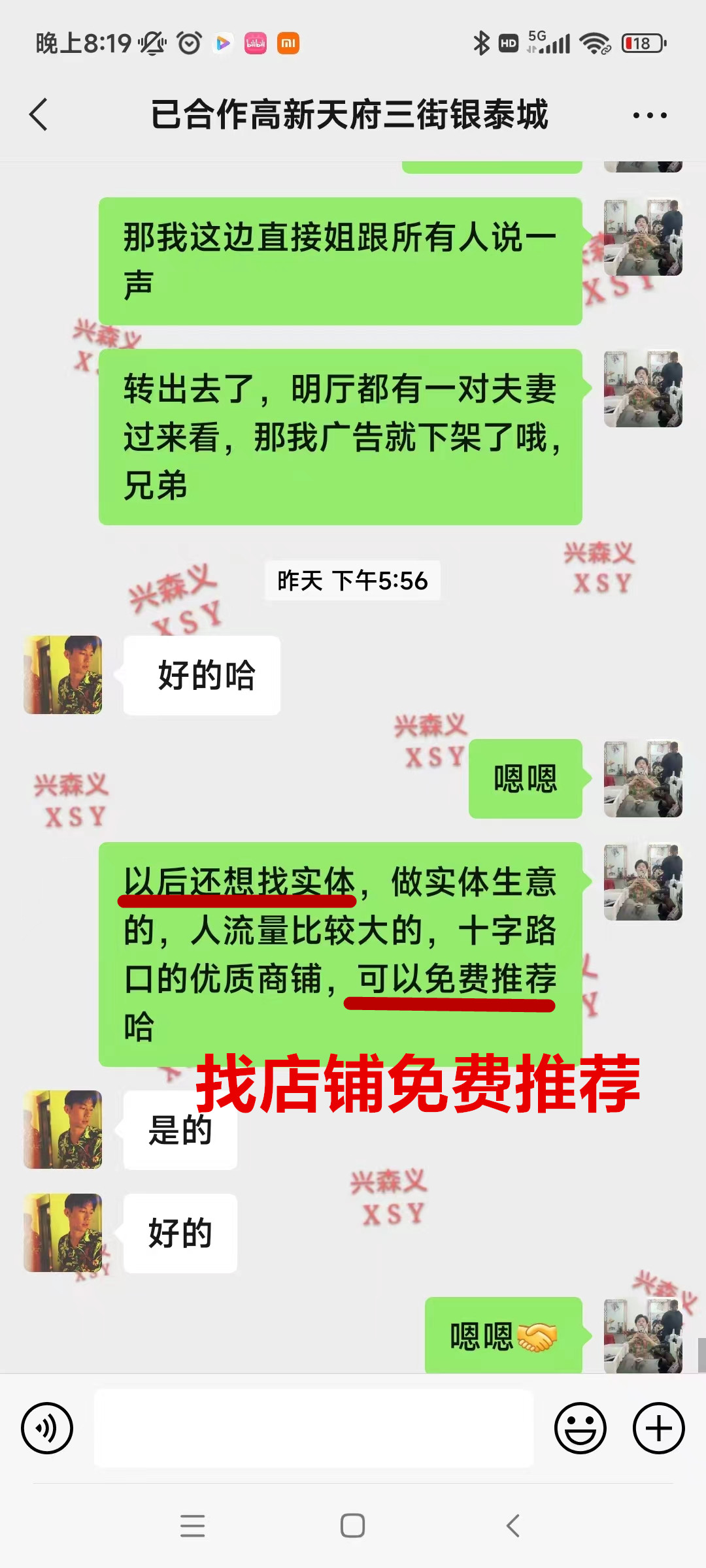Viewport: 706px width, 1568px height.
Task: Go back to the chat list
Action: 39,115
